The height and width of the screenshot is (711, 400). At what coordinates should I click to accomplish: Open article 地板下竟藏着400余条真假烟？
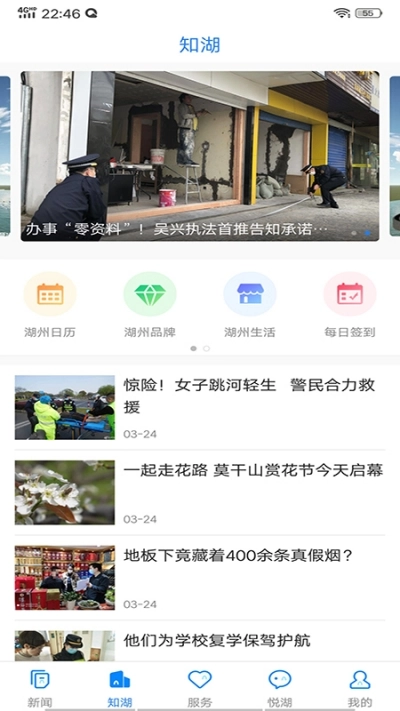click(x=200, y=578)
